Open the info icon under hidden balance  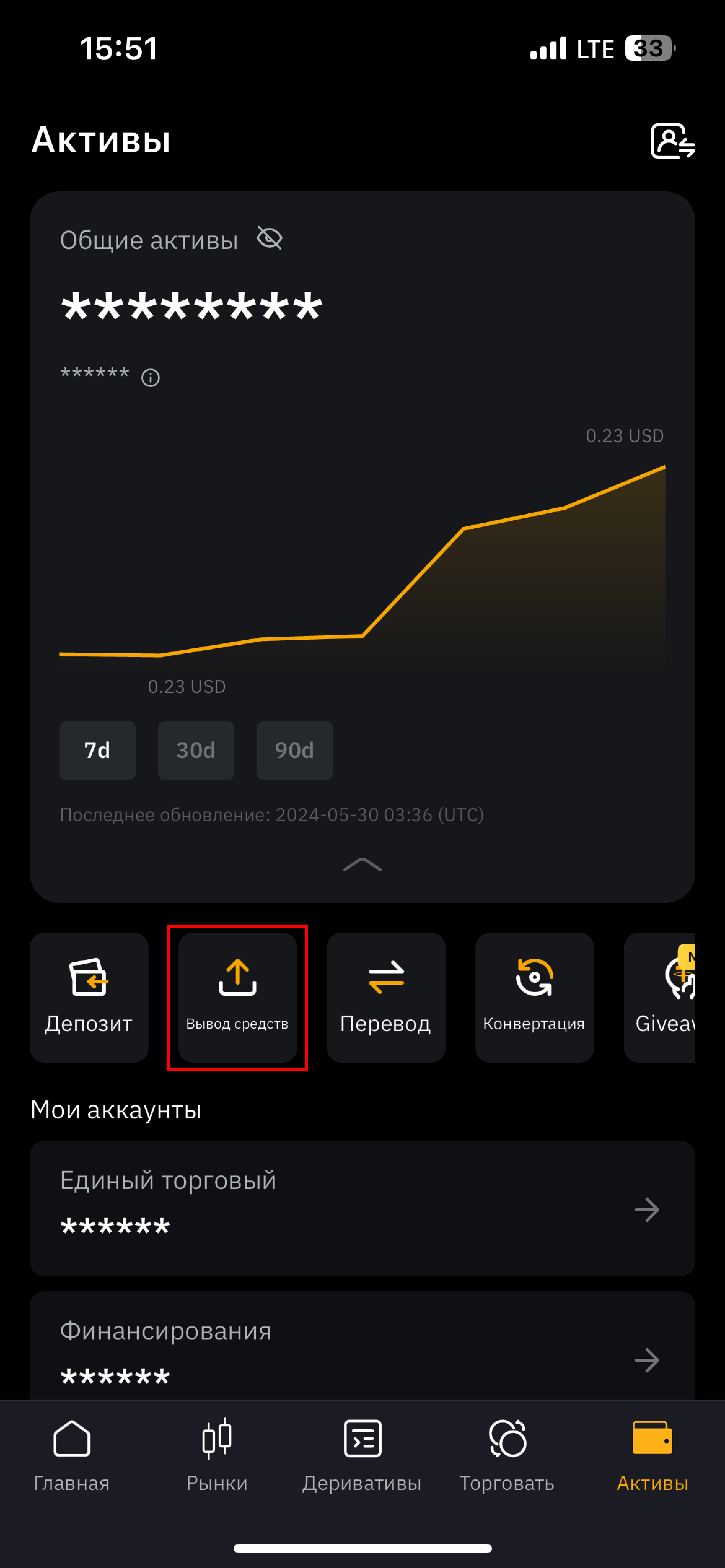pos(151,378)
